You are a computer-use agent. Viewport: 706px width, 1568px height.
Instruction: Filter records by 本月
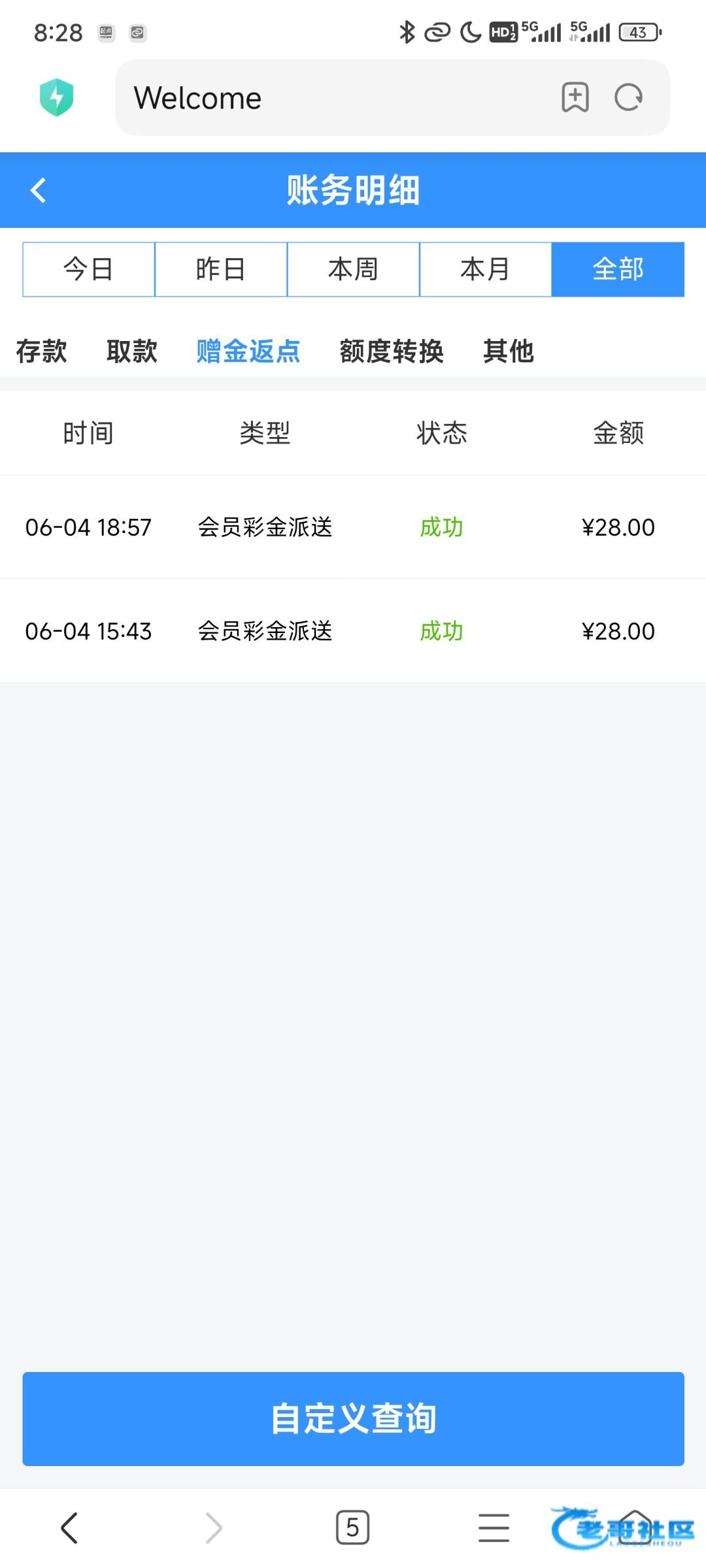pos(485,269)
